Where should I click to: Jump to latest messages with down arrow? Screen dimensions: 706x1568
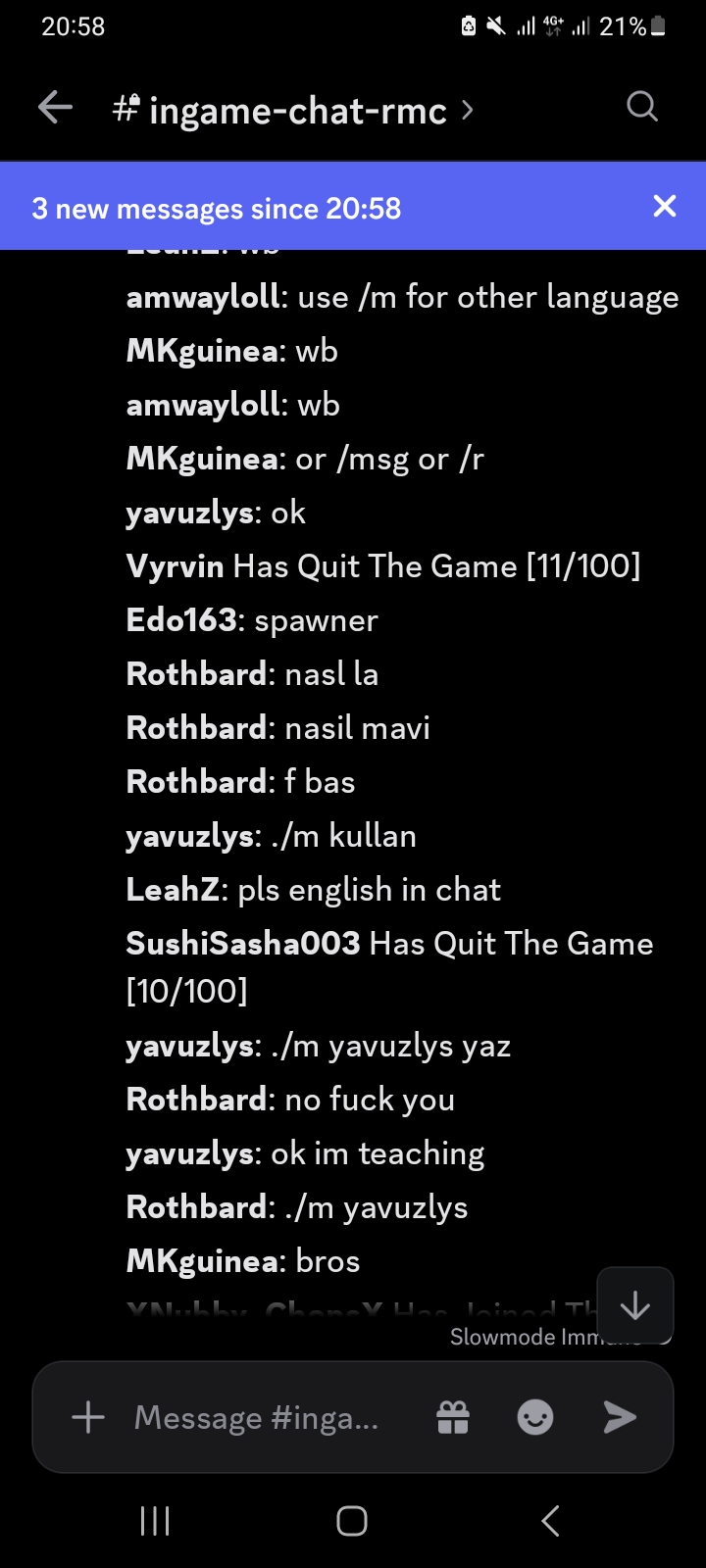634,1305
